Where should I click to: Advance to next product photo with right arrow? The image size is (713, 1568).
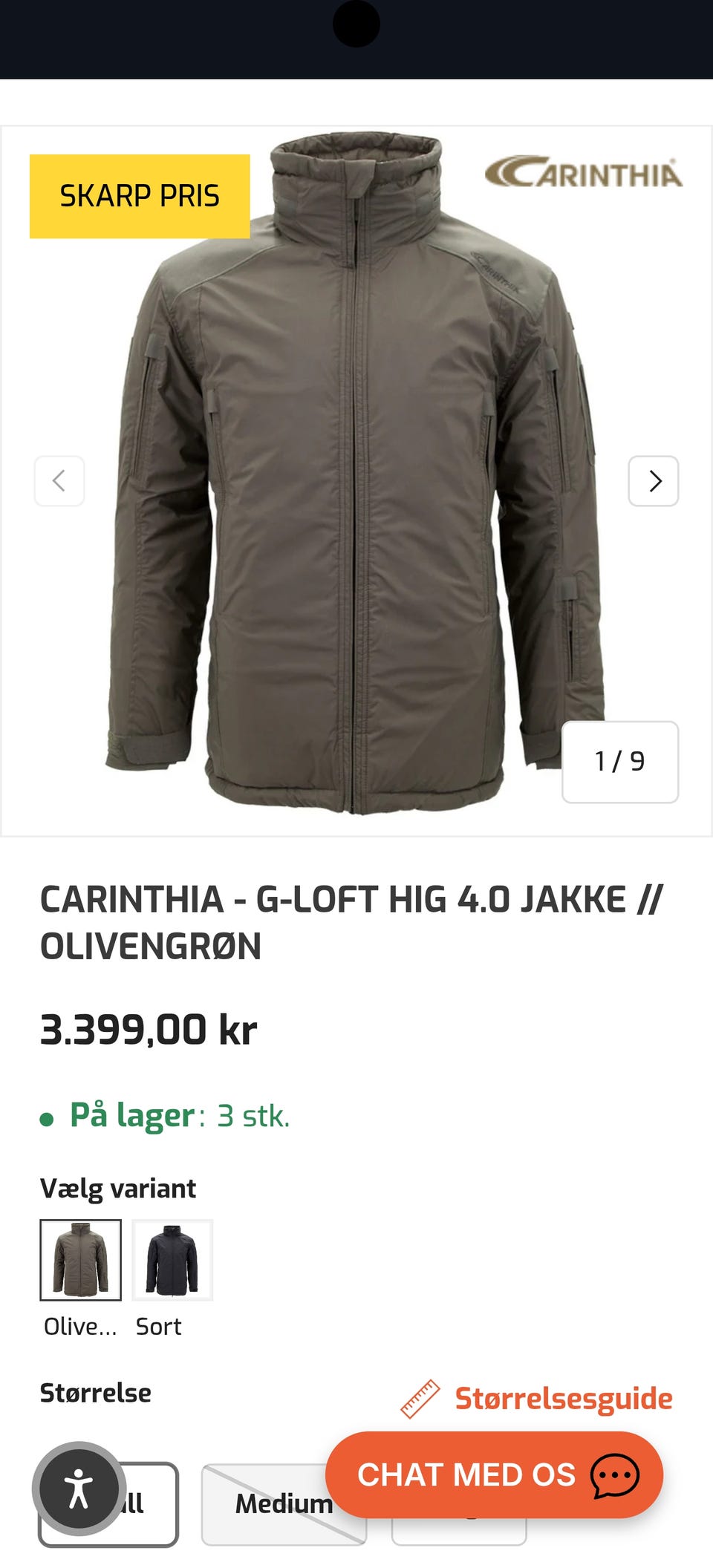tap(653, 481)
